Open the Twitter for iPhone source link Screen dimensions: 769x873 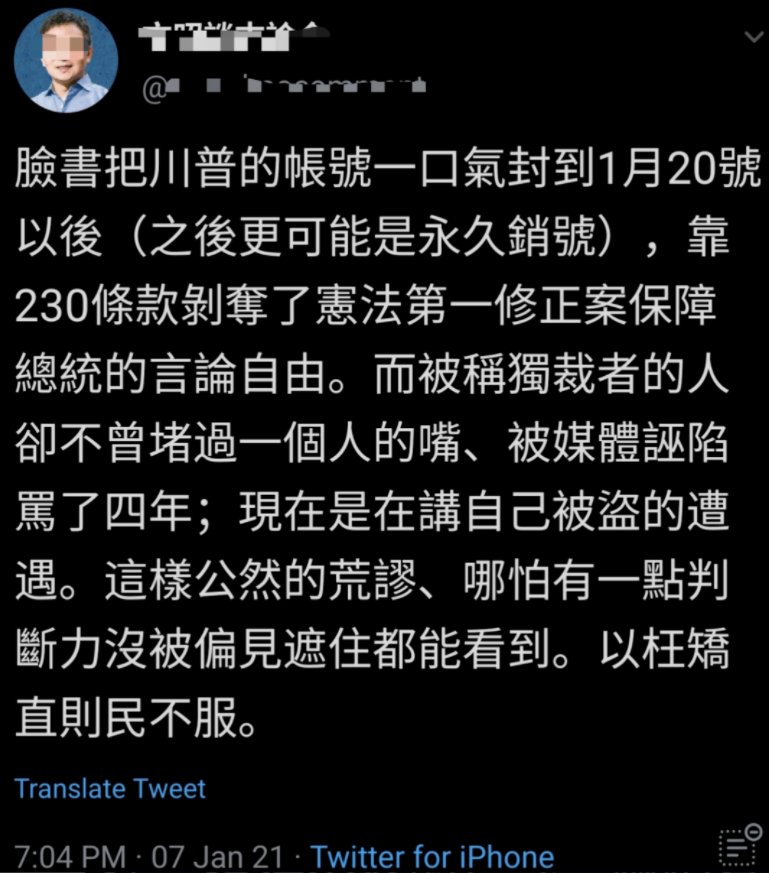431,857
